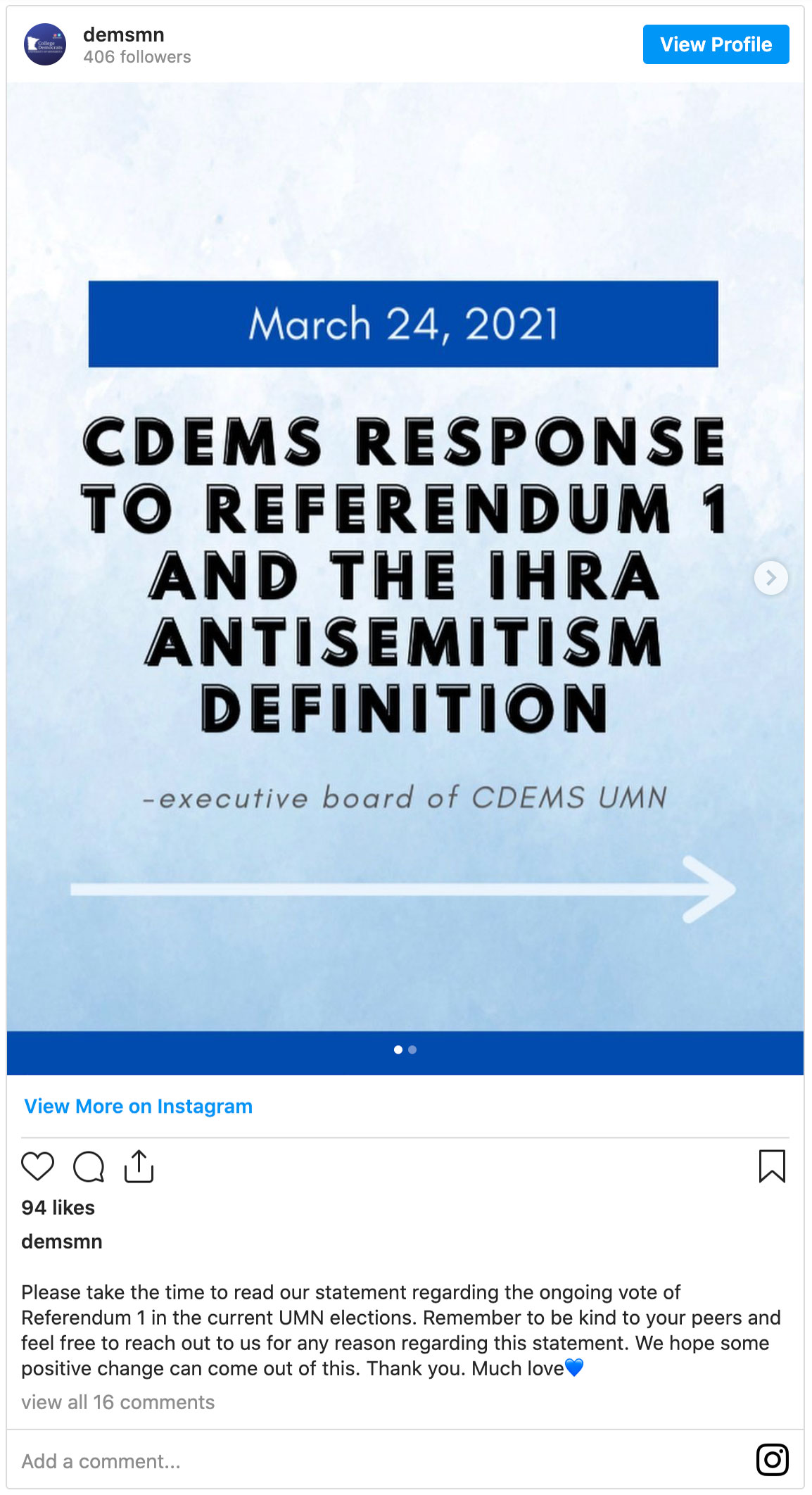The width and height of the screenshot is (812, 1495).
Task: Bookmark the CDEMS post
Action: pyautogui.click(x=771, y=1166)
